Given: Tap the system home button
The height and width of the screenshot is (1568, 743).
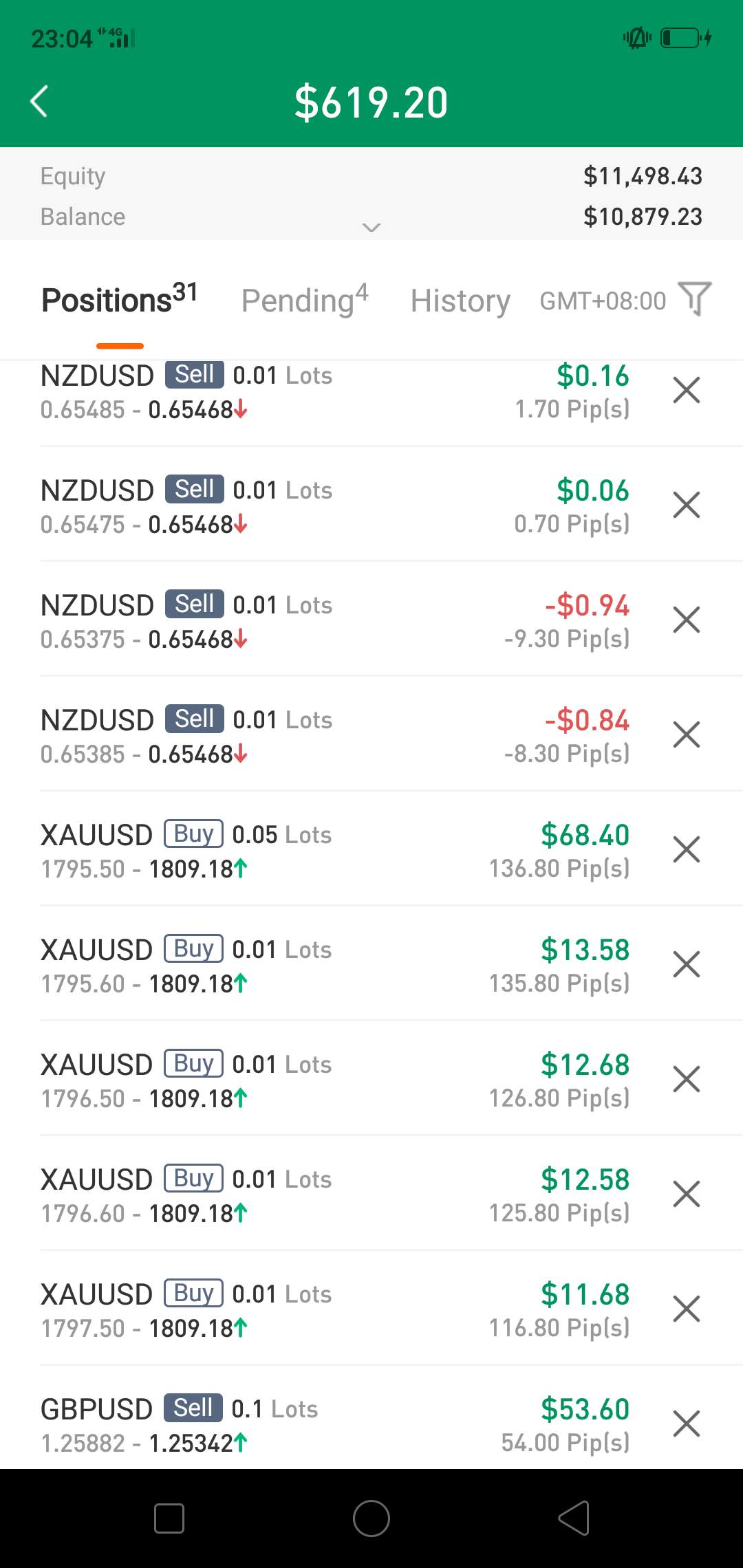Looking at the screenshot, I should coord(371,1518).
